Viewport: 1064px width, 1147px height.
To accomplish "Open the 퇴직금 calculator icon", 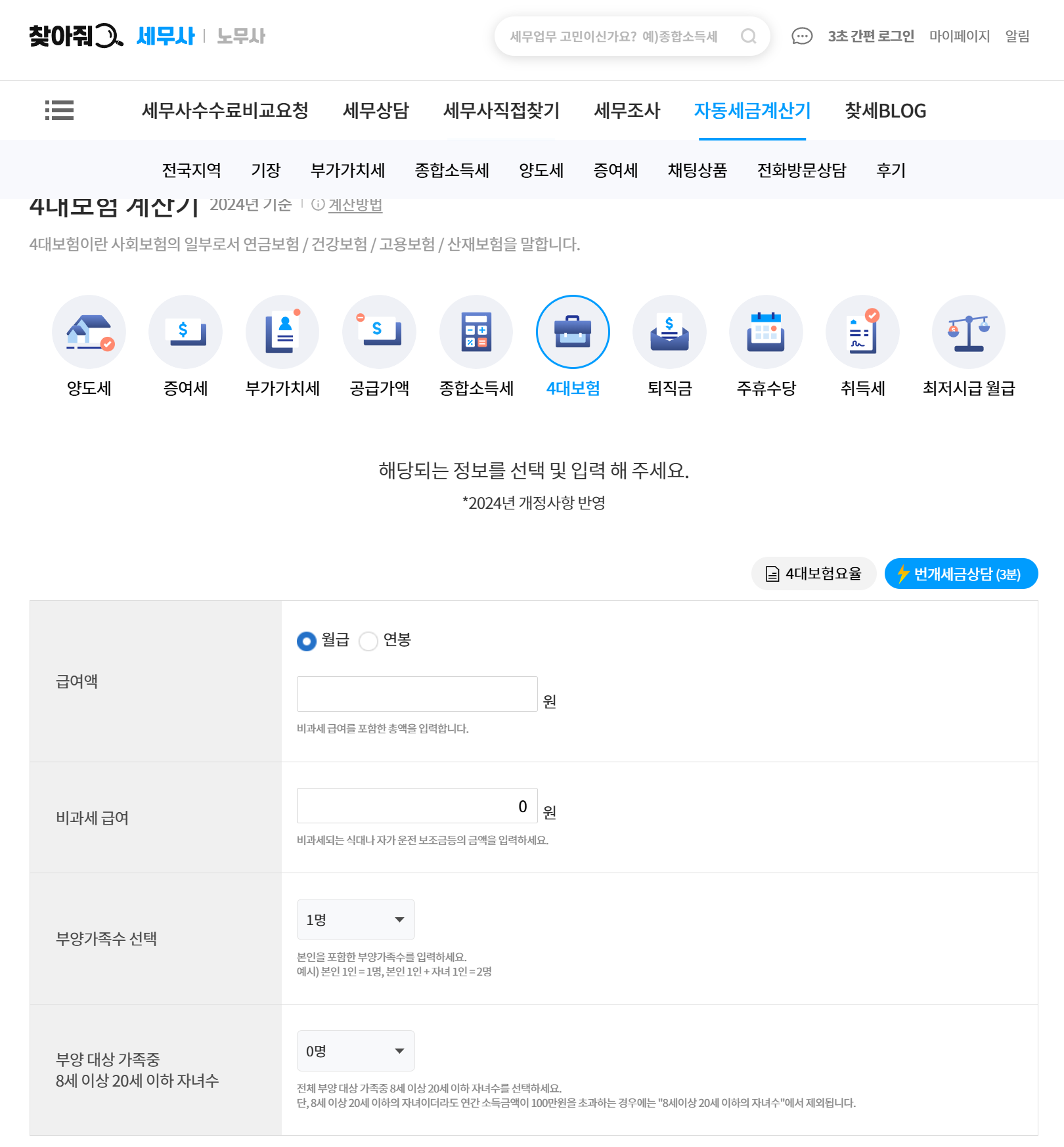I will [x=669, y=332].
